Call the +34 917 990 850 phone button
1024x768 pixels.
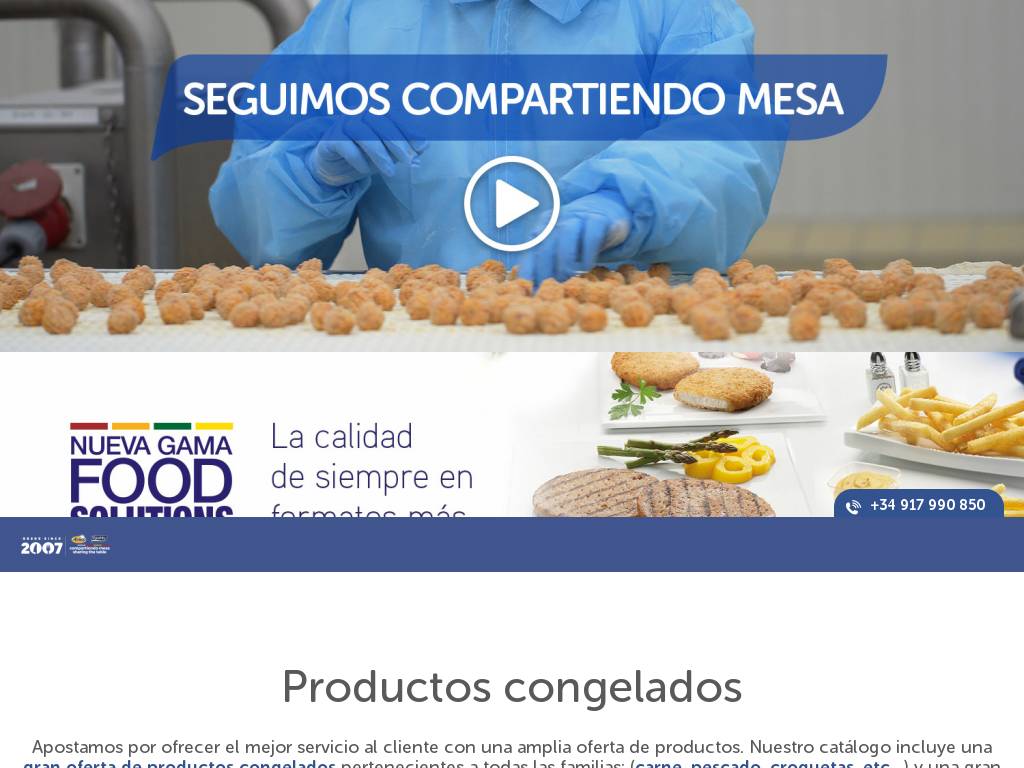(x=918, y=506)
